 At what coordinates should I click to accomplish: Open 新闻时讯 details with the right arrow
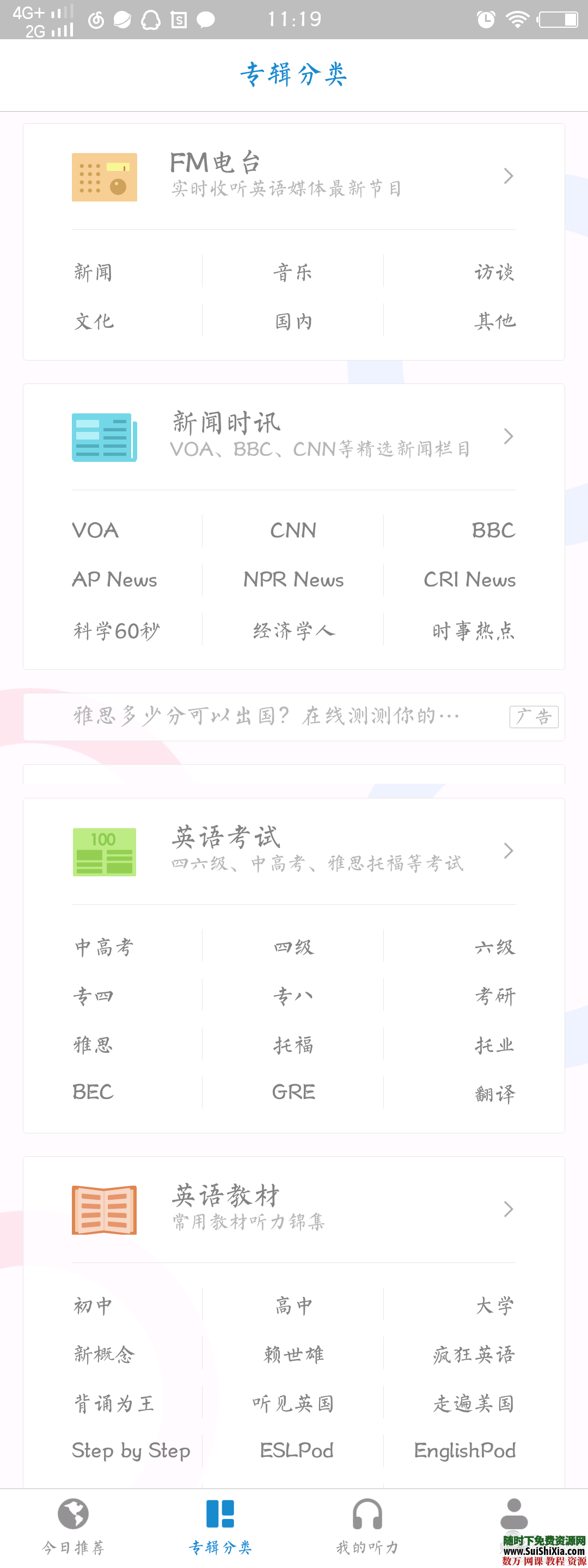click(509, 436)
